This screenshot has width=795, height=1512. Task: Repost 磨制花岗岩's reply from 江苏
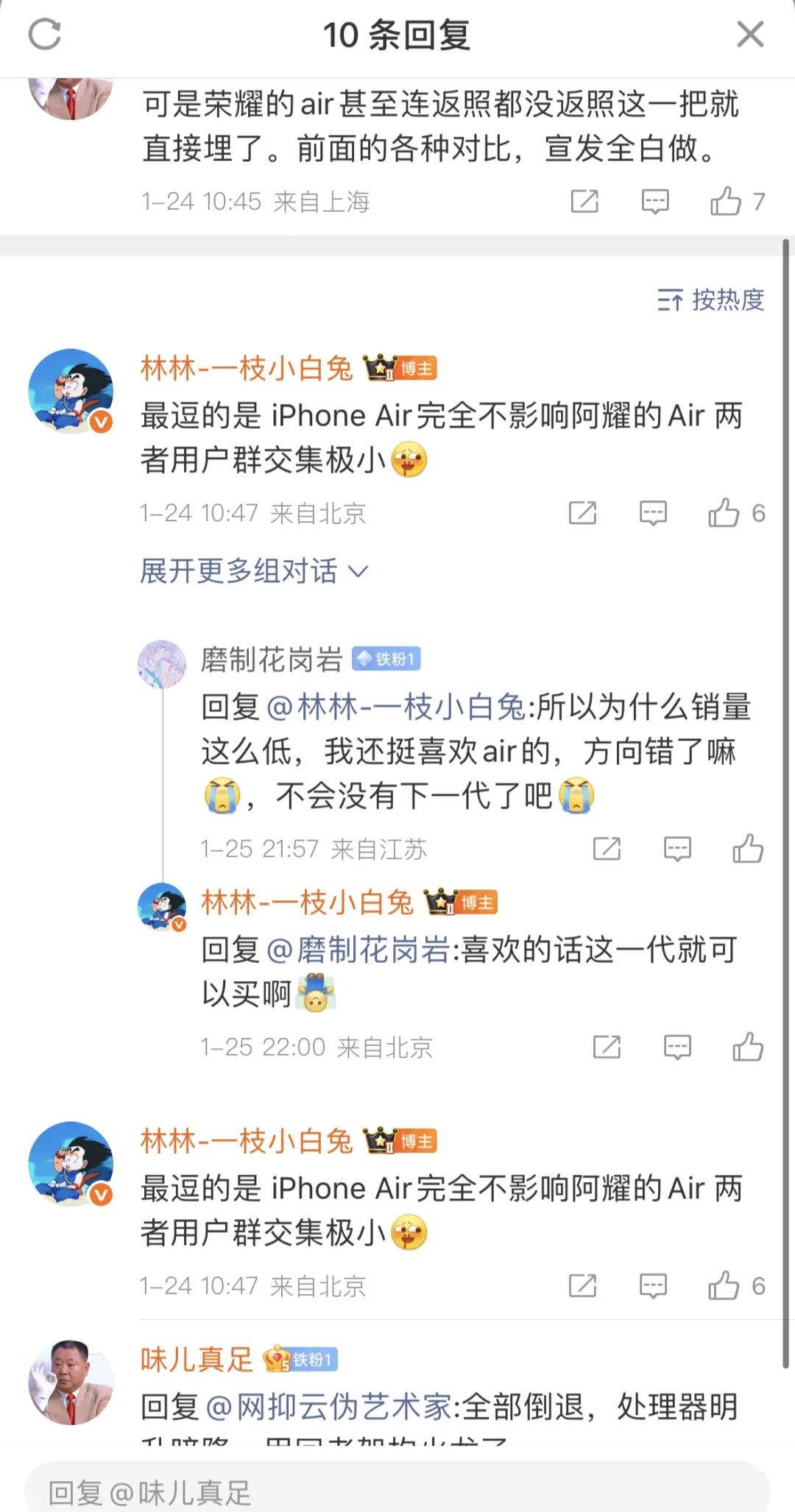tap(607, 849)
